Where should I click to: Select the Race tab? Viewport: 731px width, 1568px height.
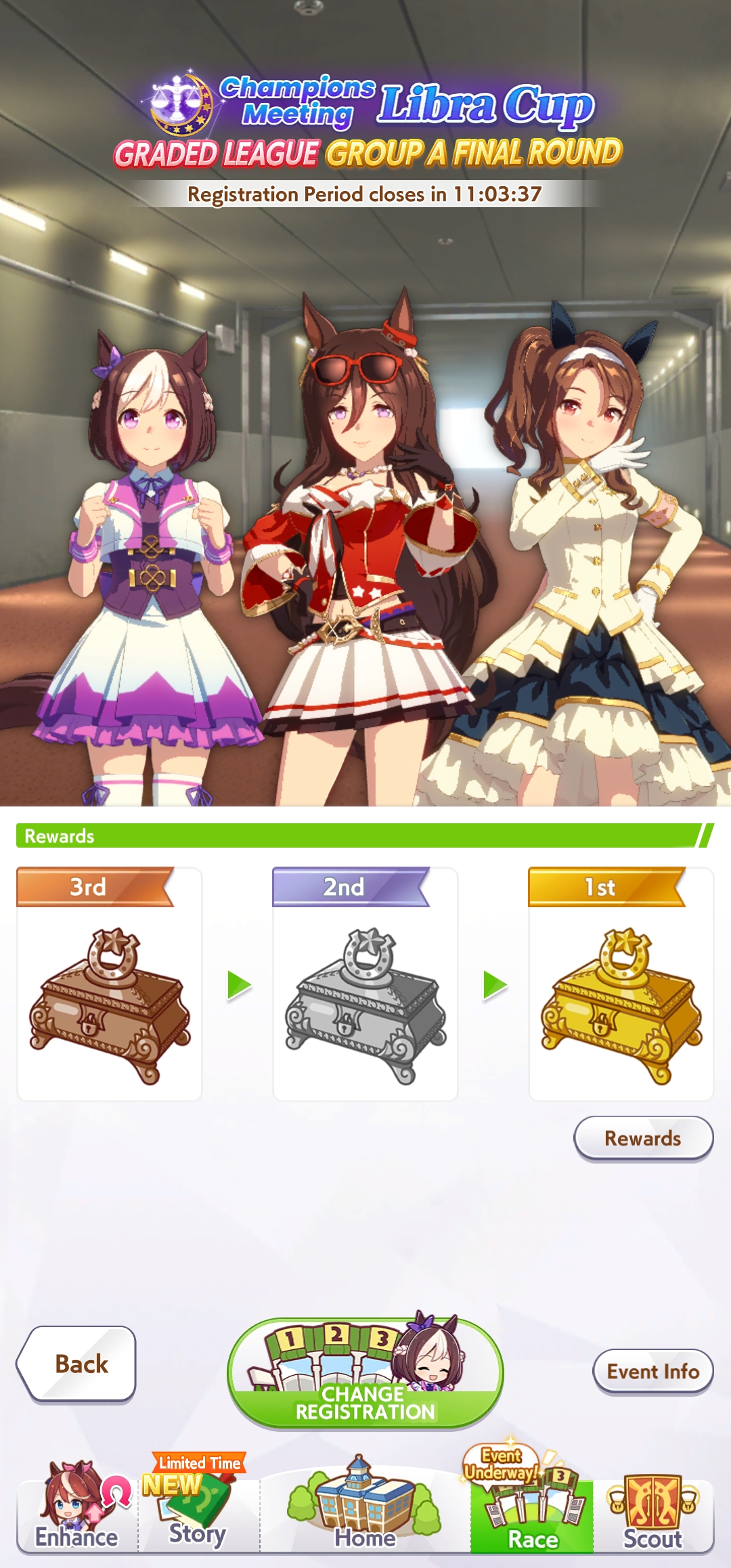coord(532,1504)
